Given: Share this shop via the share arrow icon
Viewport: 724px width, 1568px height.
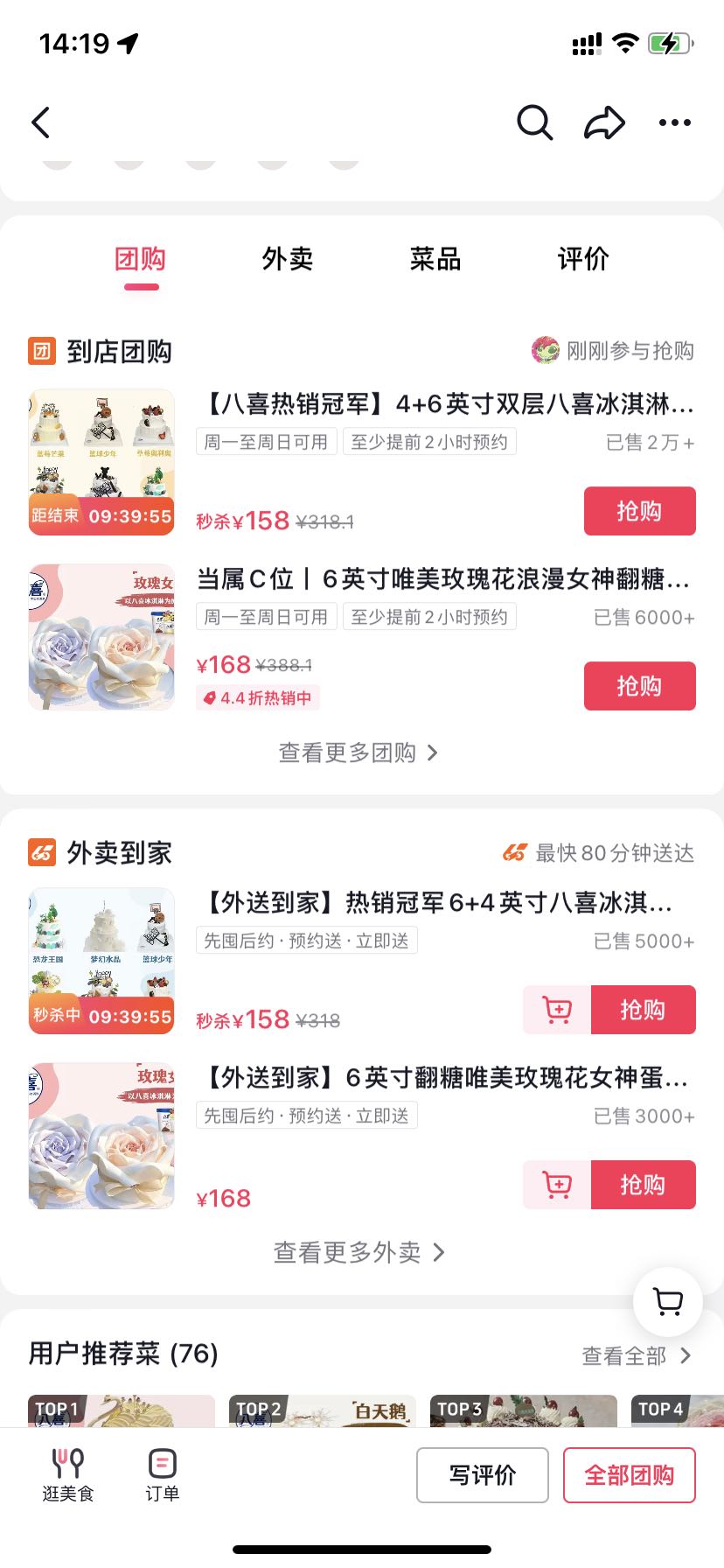Looking at the screenshot, I should (x=604, y=123).
